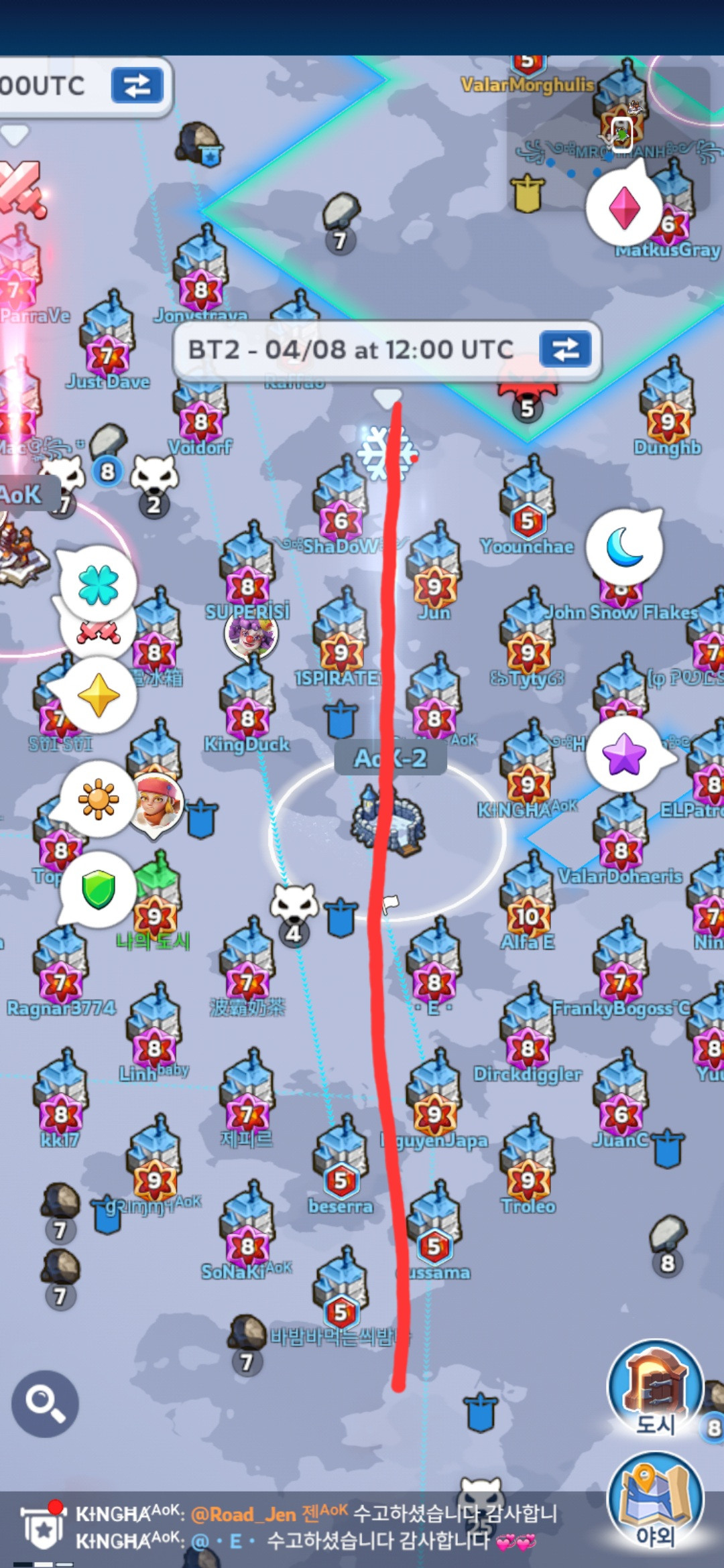Tap the teal clover bubble marker
The width and height of the screenshot is (724, 1568).
tap(99, 584)
